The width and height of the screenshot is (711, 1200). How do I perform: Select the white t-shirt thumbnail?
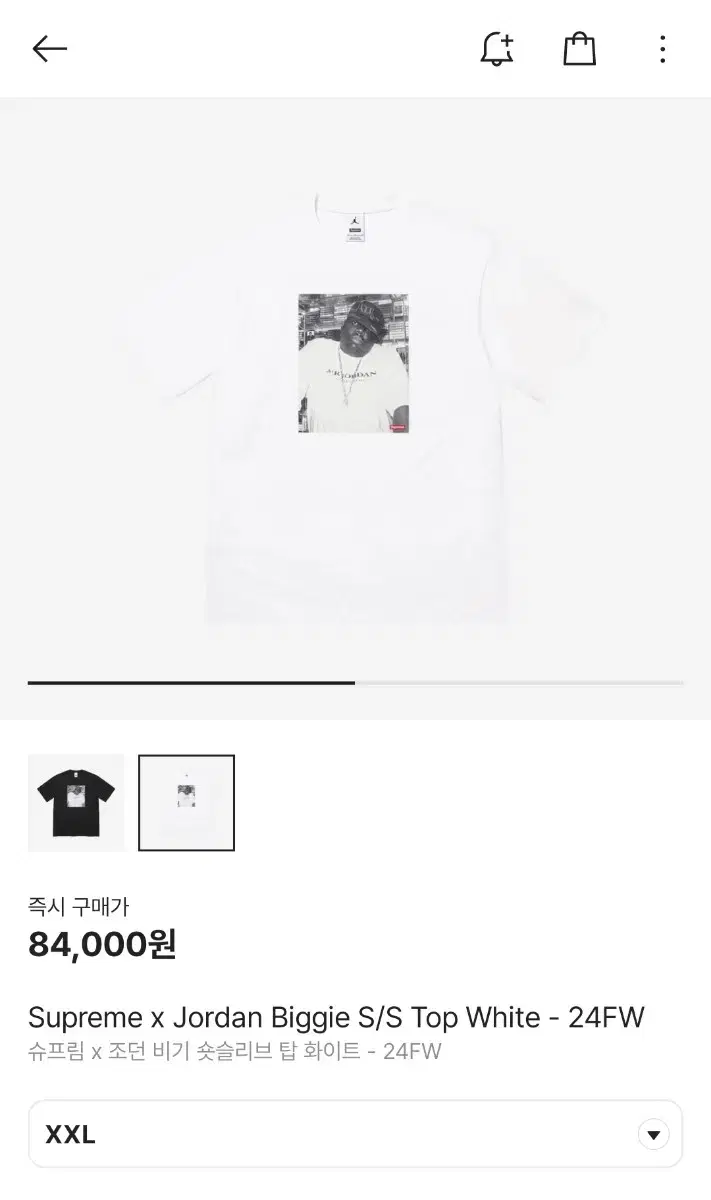click(x=186, y=803)
